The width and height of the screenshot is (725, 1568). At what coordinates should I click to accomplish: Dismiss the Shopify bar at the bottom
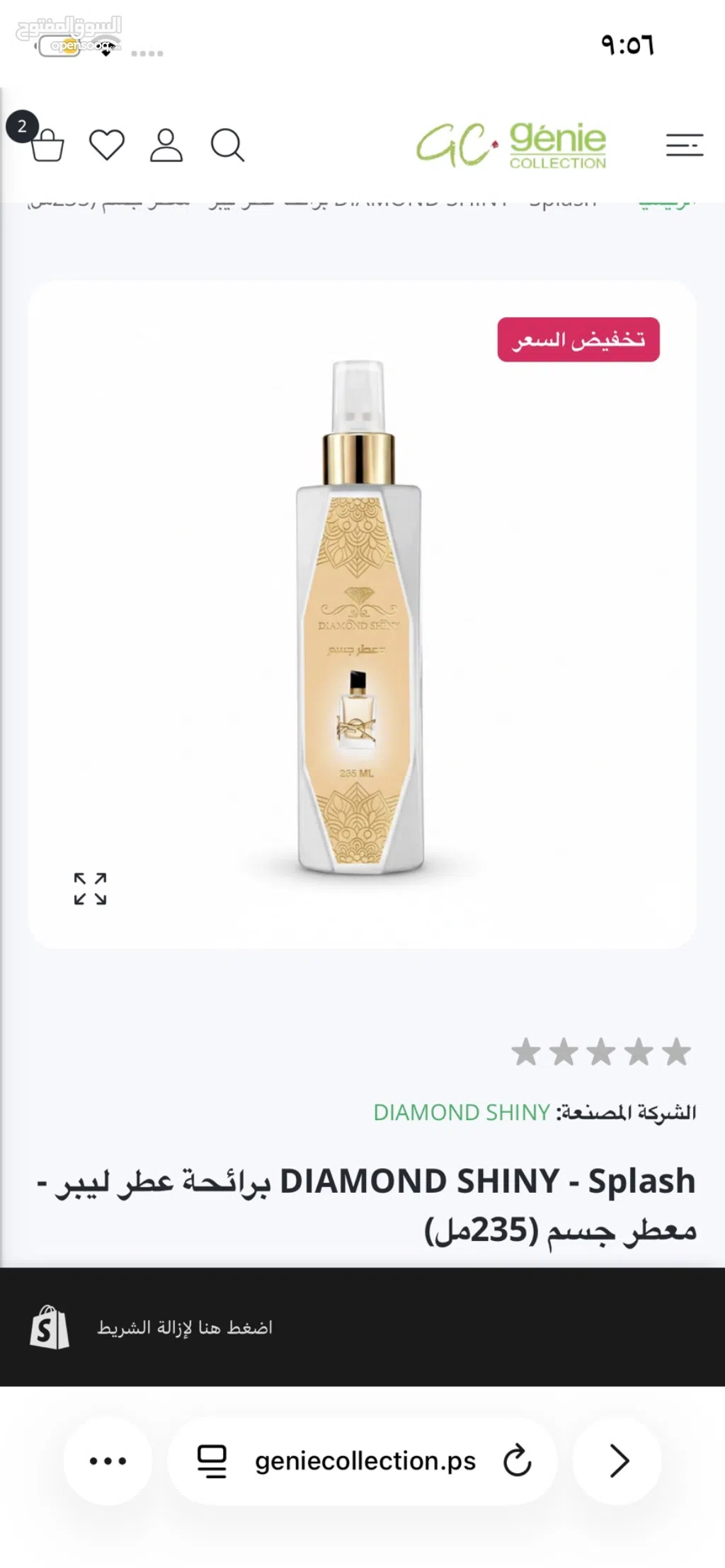pyautogui.click(x=185, y=1327)
